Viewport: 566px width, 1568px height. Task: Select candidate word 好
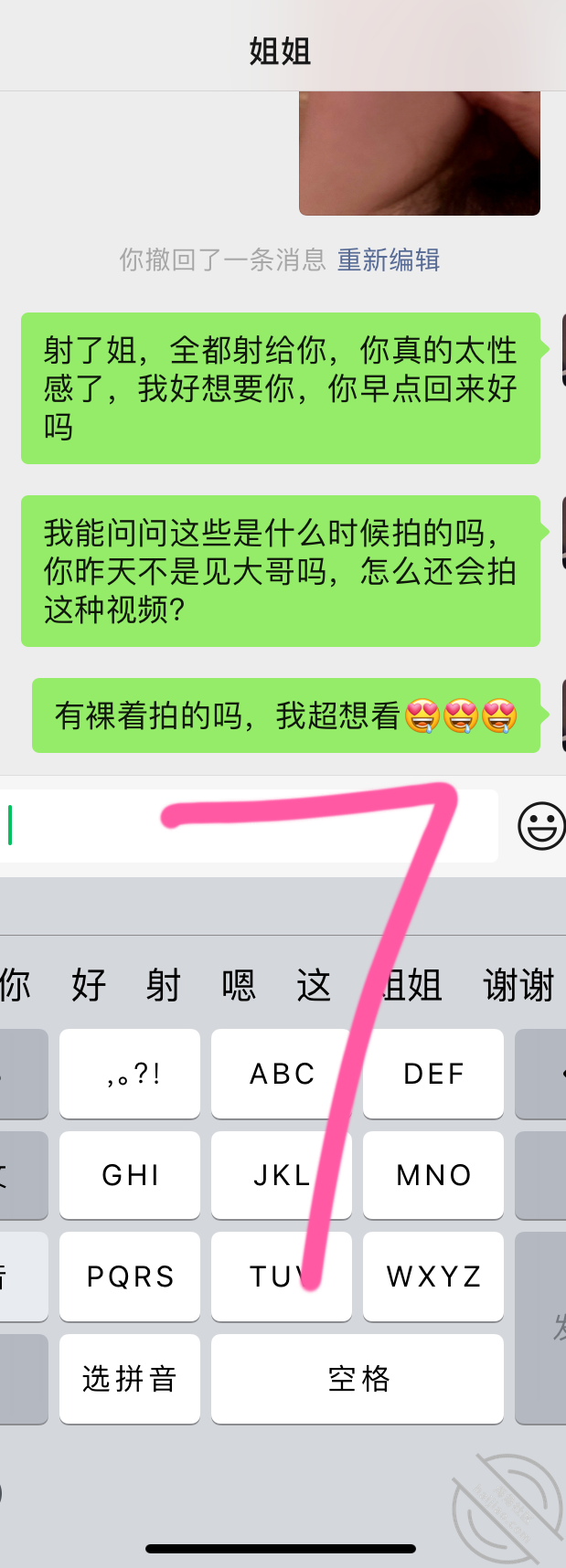89,986
